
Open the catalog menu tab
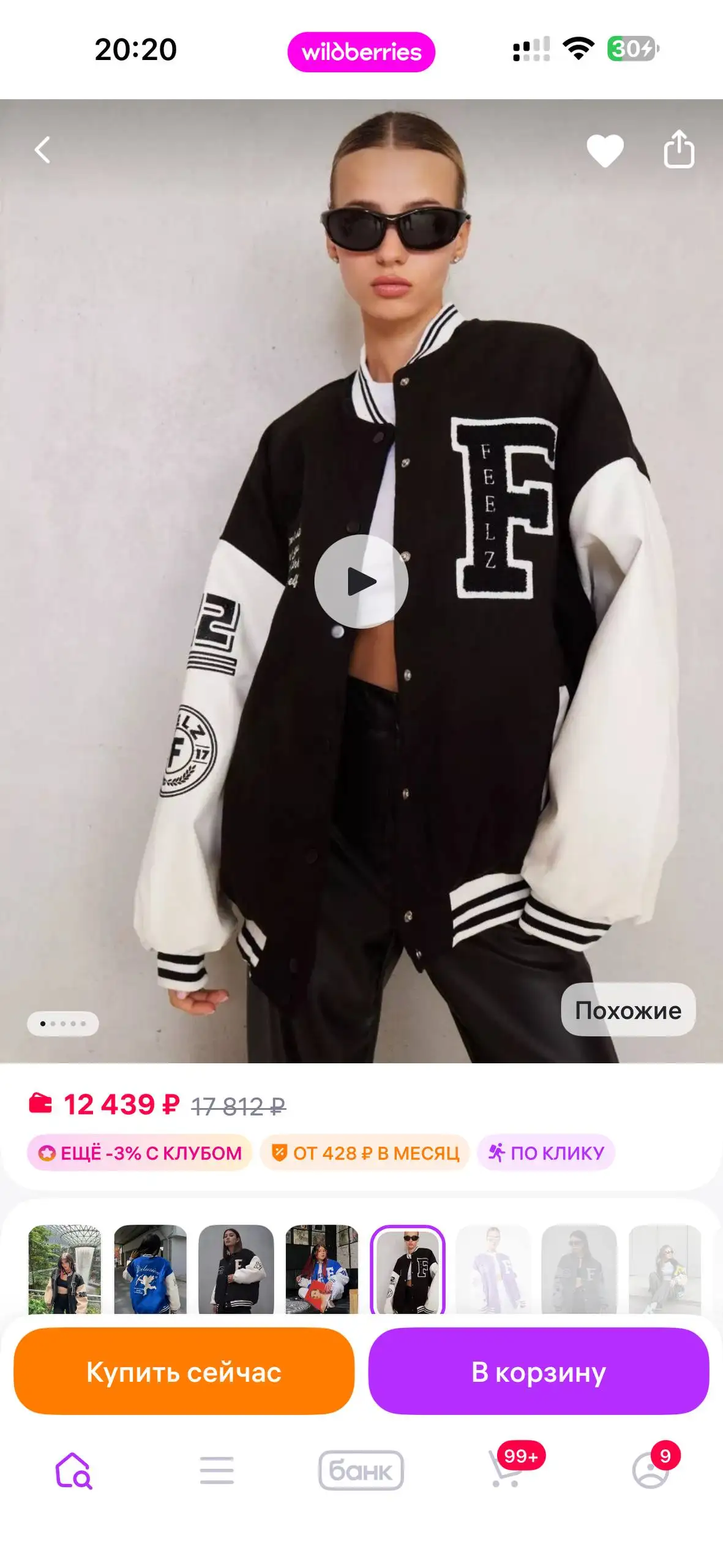(217, 1471)
